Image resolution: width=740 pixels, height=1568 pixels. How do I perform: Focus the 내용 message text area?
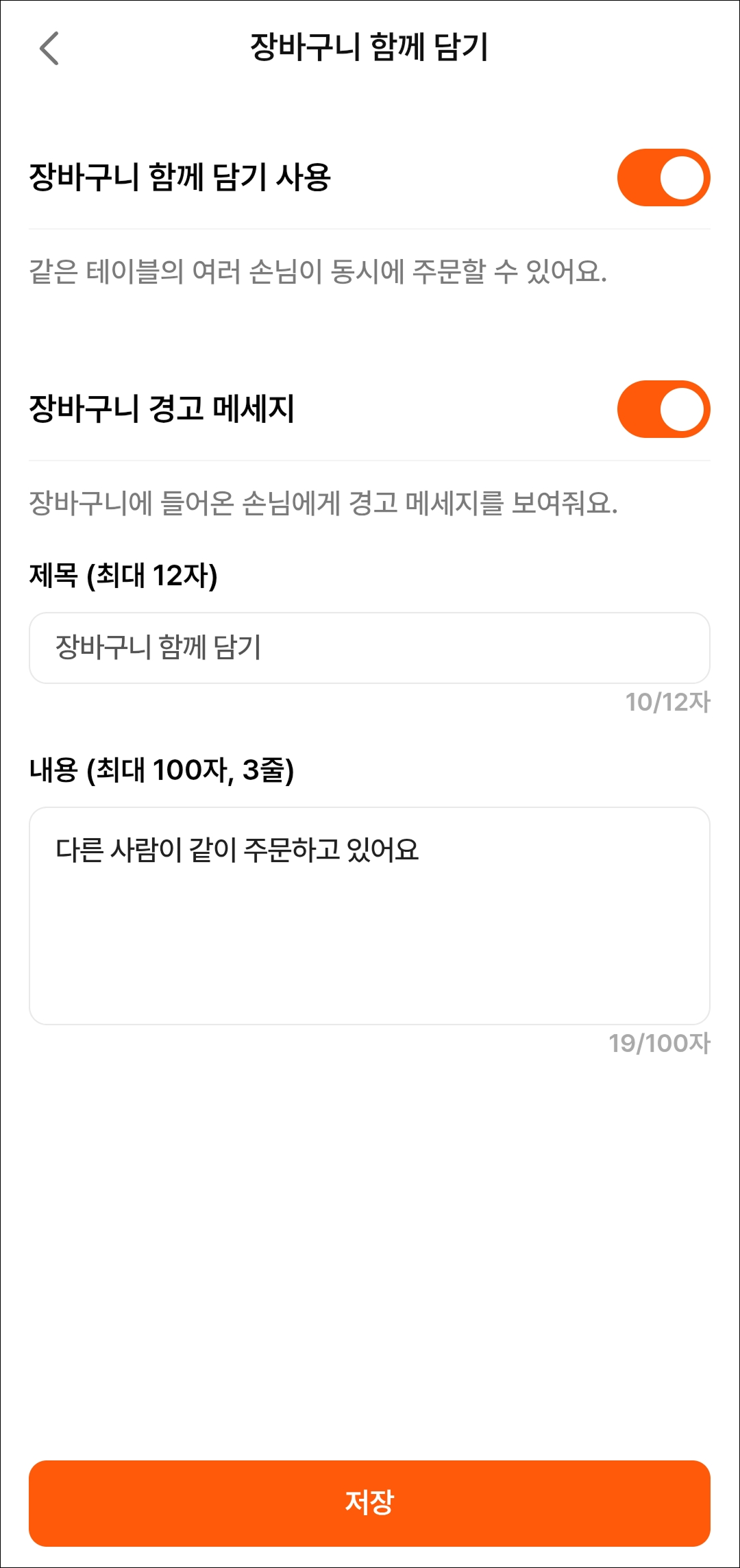tap(369, 915)
